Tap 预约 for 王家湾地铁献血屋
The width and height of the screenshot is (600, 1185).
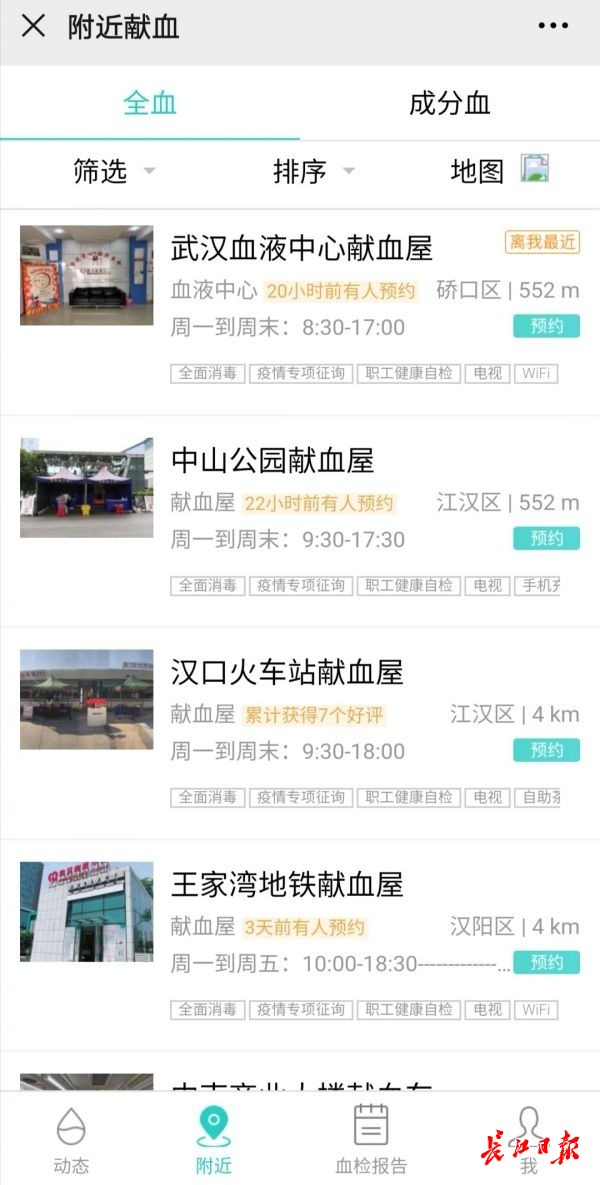pyautogui.click(x=546, y=962)
